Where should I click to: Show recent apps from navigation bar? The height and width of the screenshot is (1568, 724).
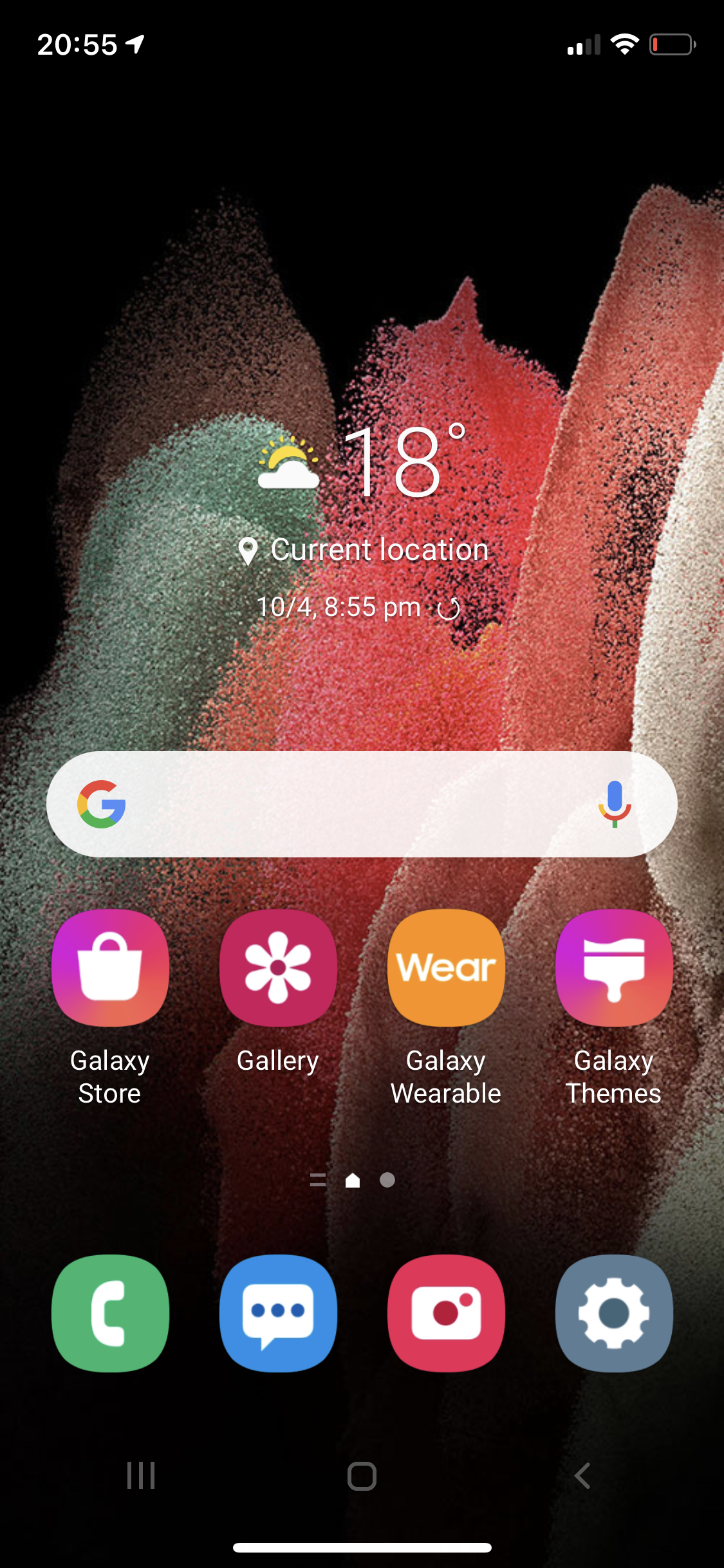tap(141, 1475)
